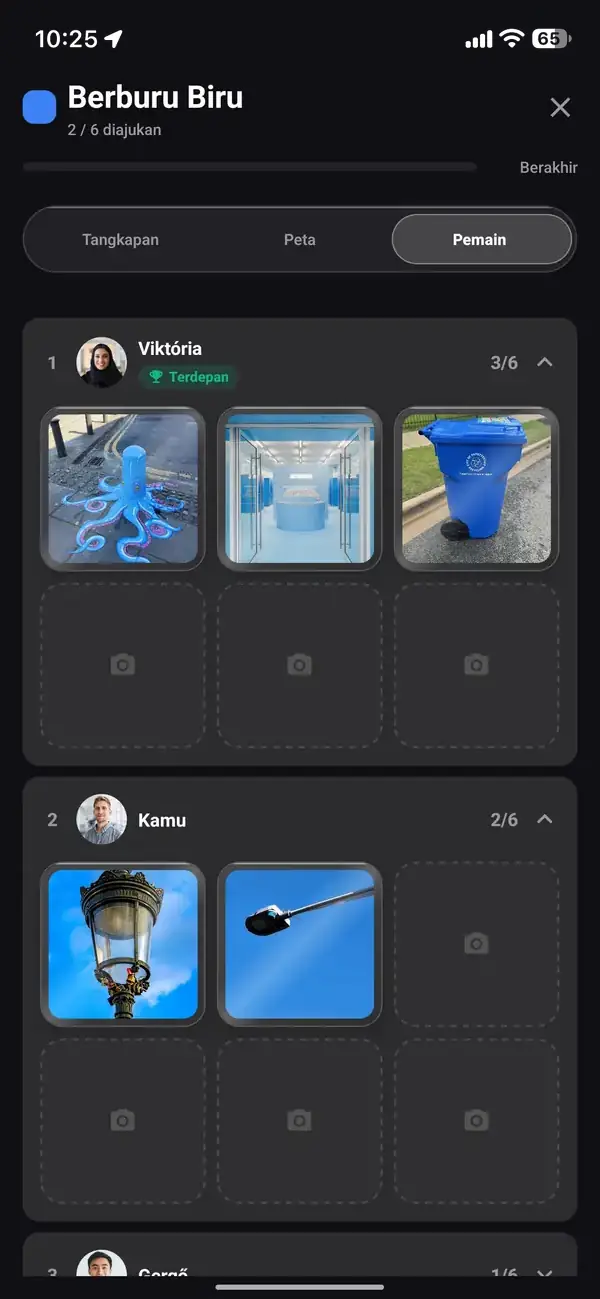
Task: Select the Pemain tab
Action: (481, 240)
